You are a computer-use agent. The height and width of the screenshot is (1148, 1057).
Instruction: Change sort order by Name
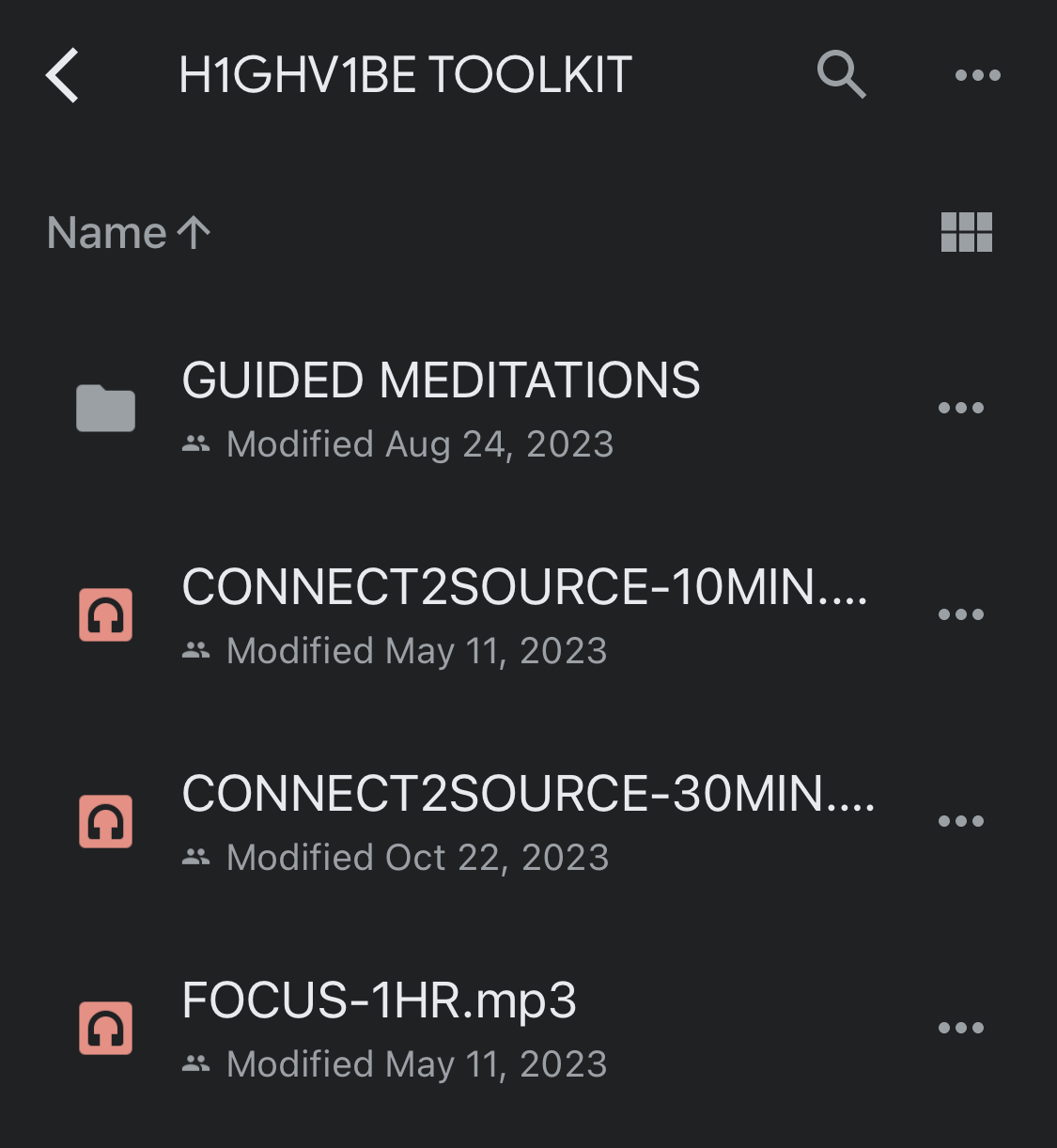click(x=129, y=232)
